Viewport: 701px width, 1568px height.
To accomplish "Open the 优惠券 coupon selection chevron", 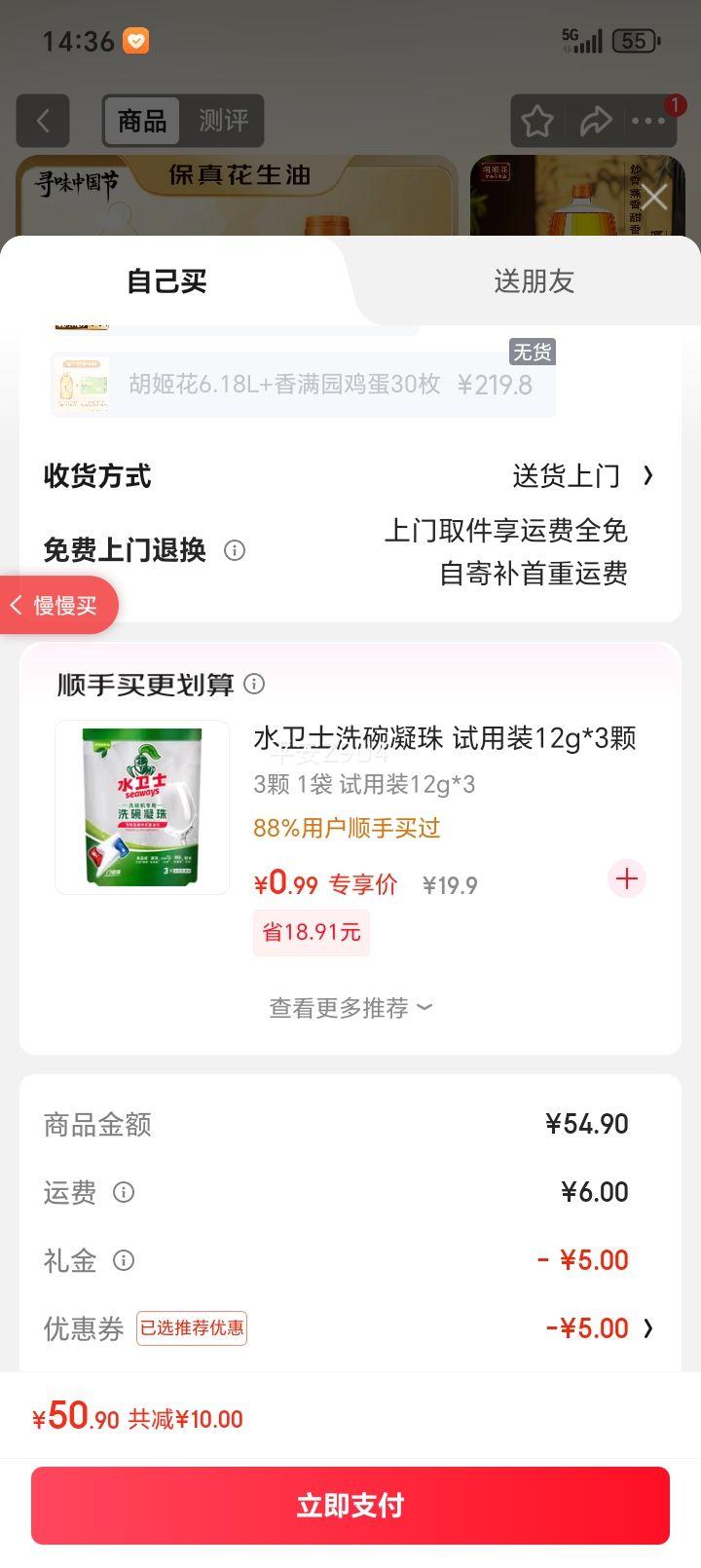I will point(649,1327).
